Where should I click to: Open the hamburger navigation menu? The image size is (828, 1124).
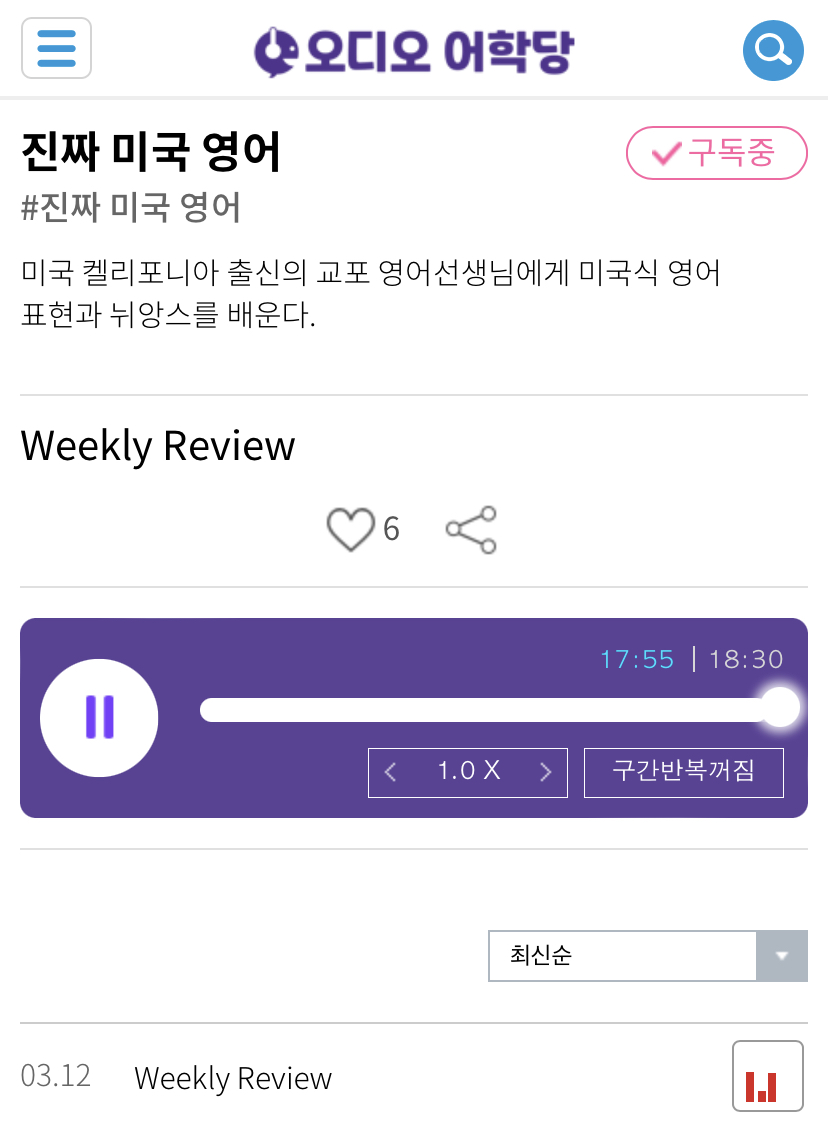56,48
